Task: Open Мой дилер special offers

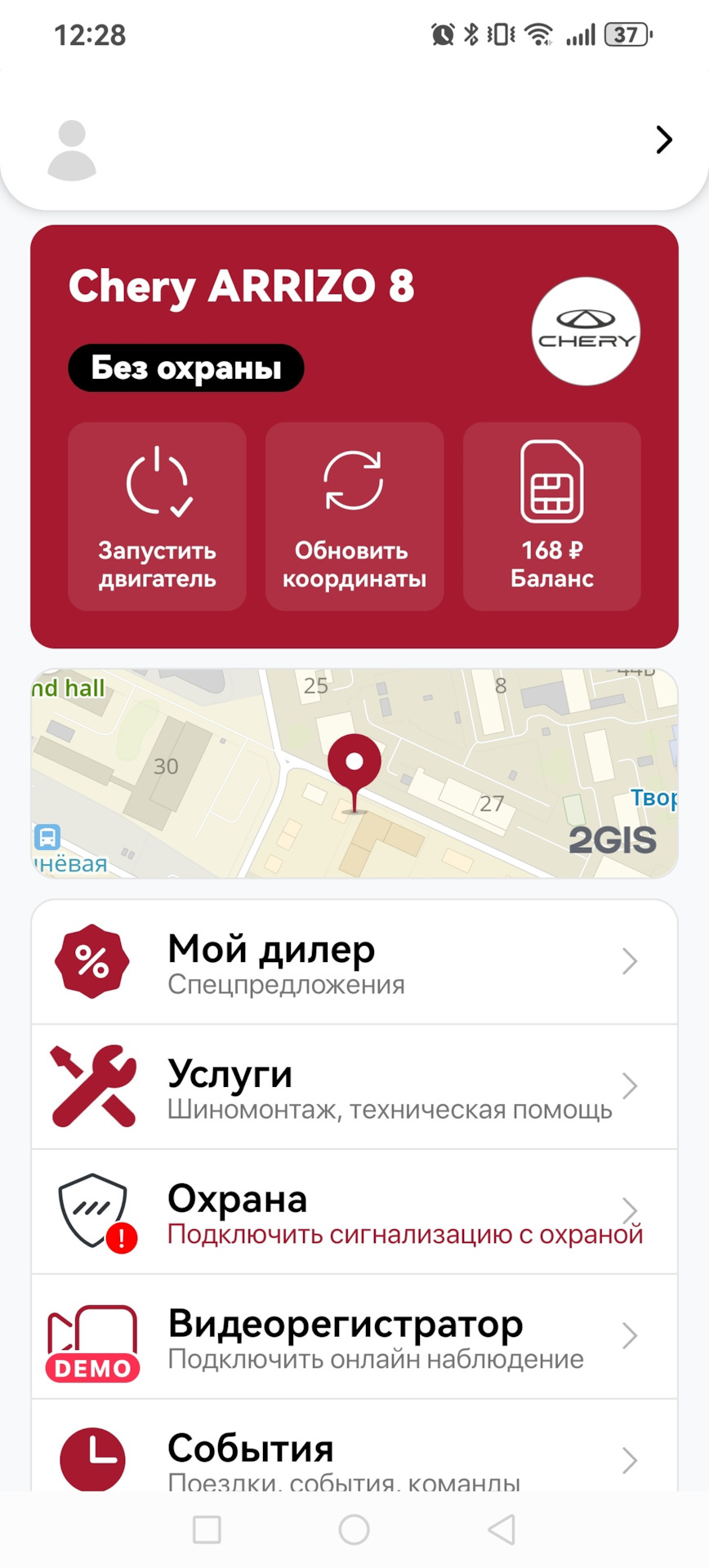Action: pos(354,962)
